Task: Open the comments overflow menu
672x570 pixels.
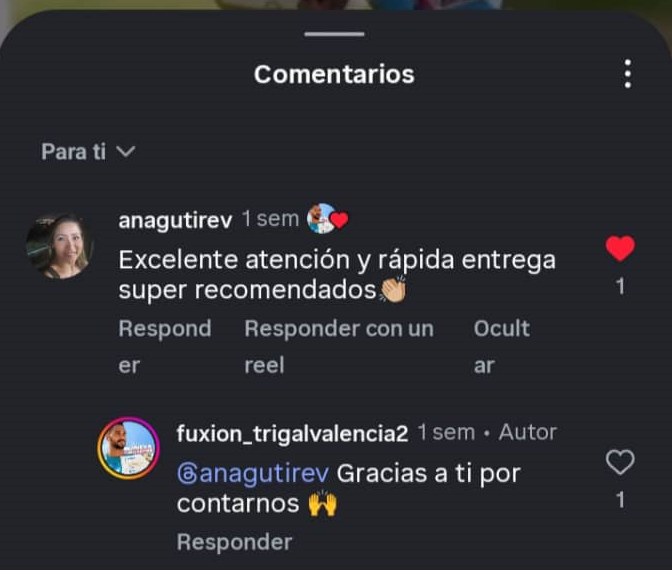Action: pyautogui.click(x=627, y=74)
